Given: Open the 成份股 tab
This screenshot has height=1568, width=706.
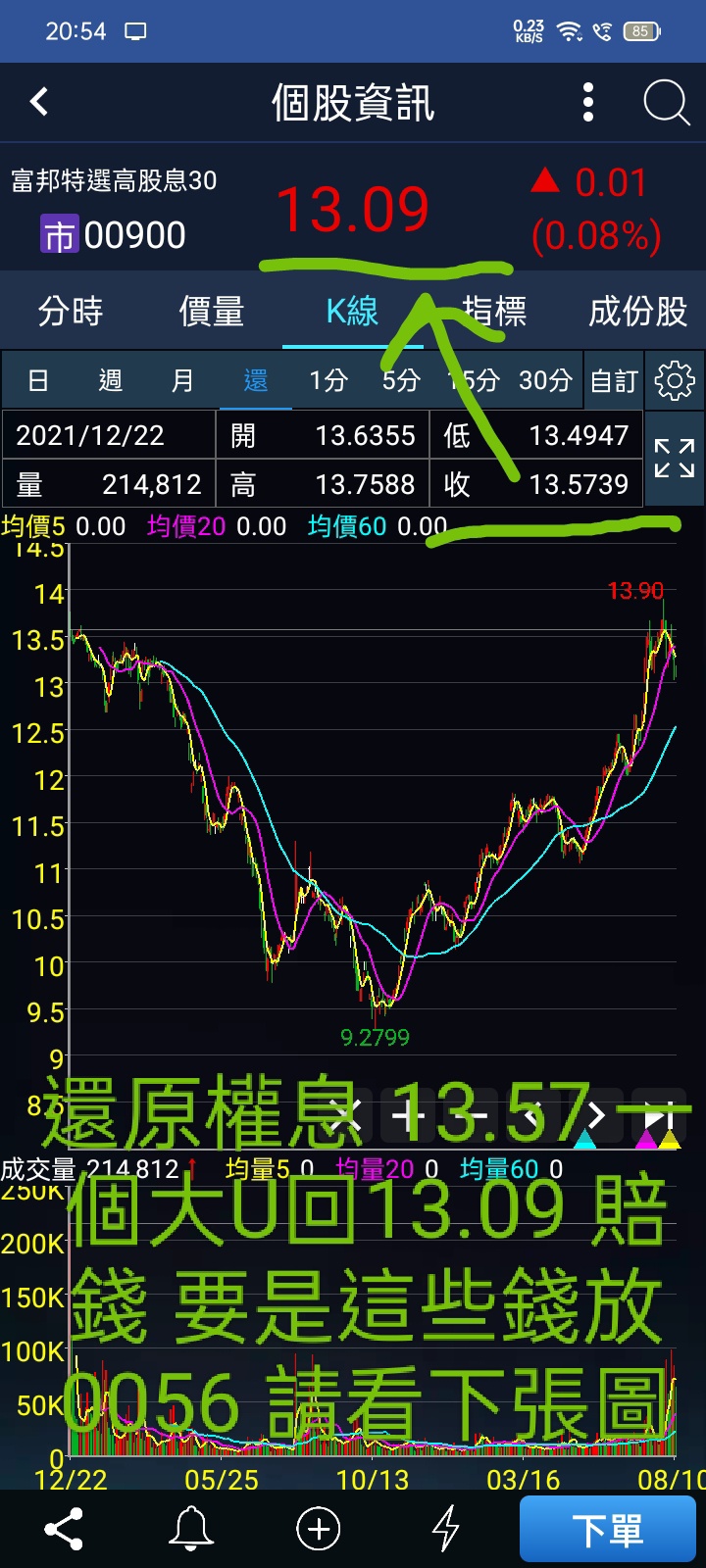Looking at the screenshot, I should coord(637,312).
